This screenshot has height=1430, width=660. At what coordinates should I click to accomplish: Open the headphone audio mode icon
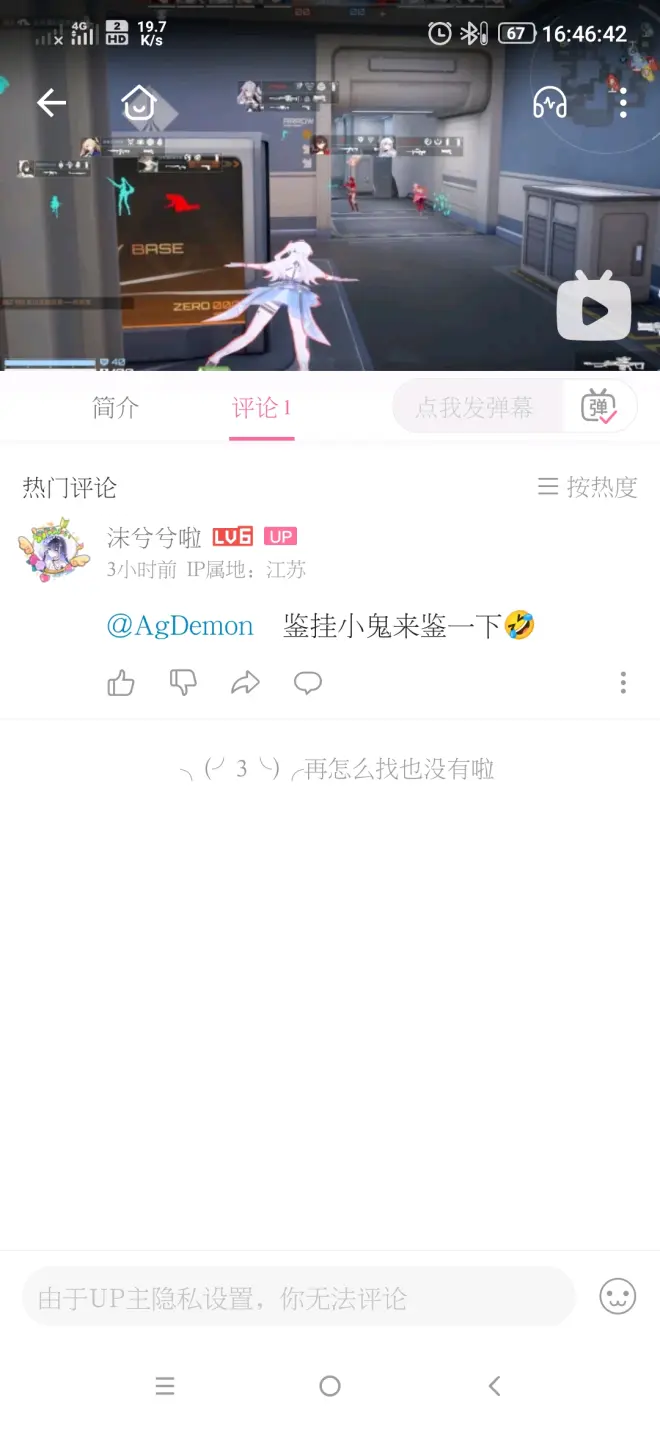pos(550,102)
